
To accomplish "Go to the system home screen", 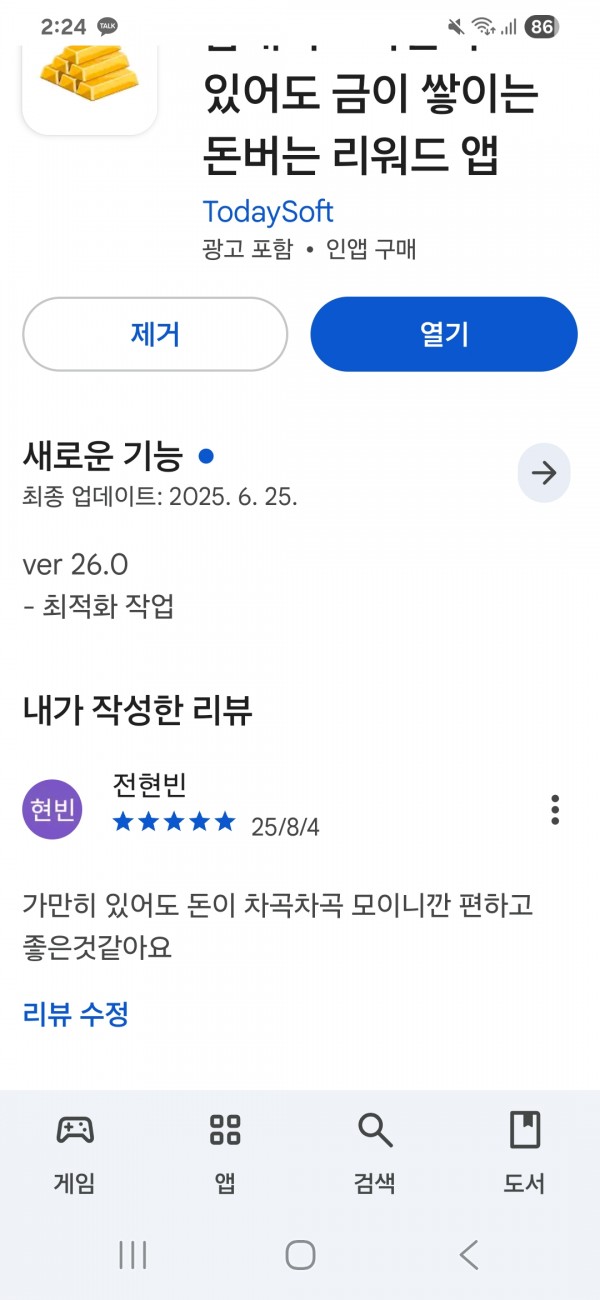I will pyautogui.click(x=300, y=1254).
